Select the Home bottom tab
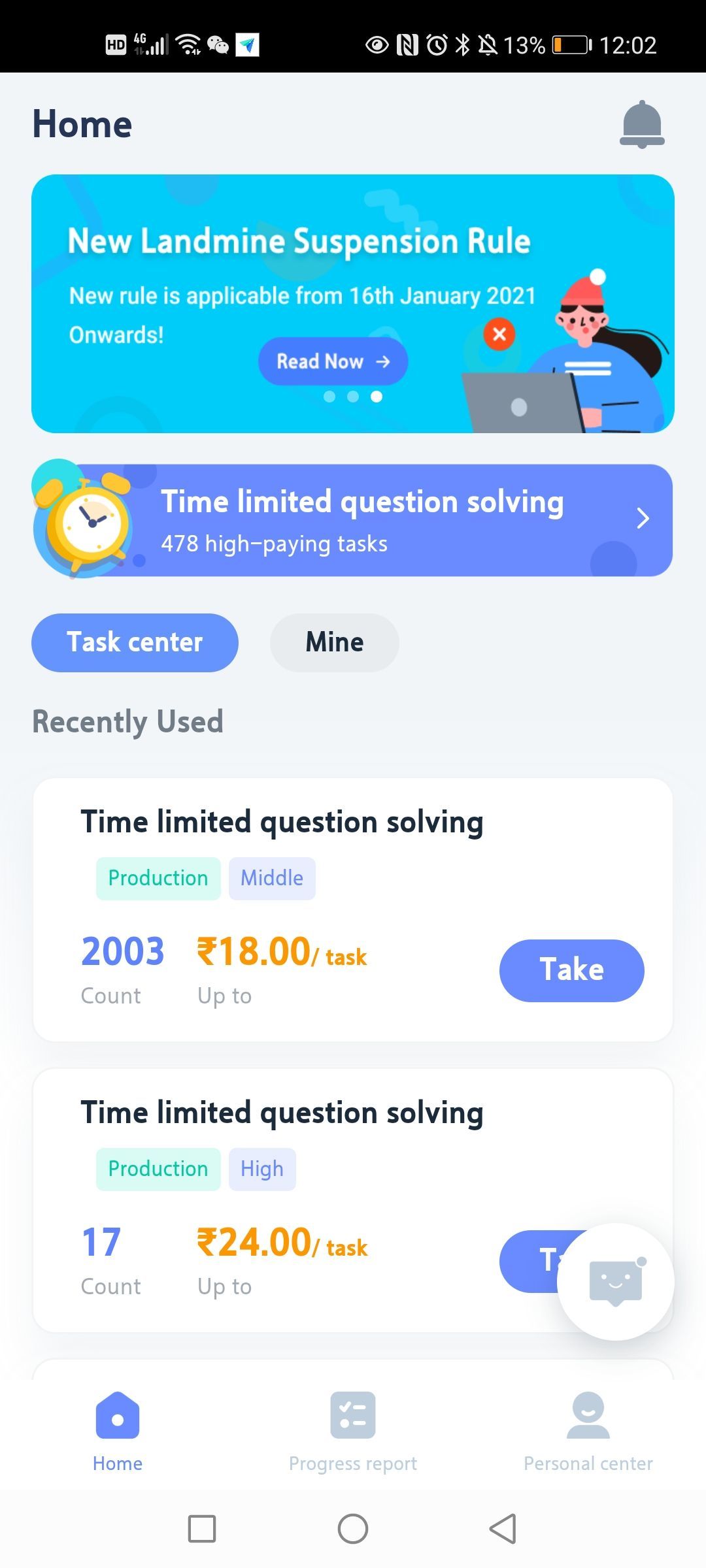706x1568 pixels. [118, 1431]
